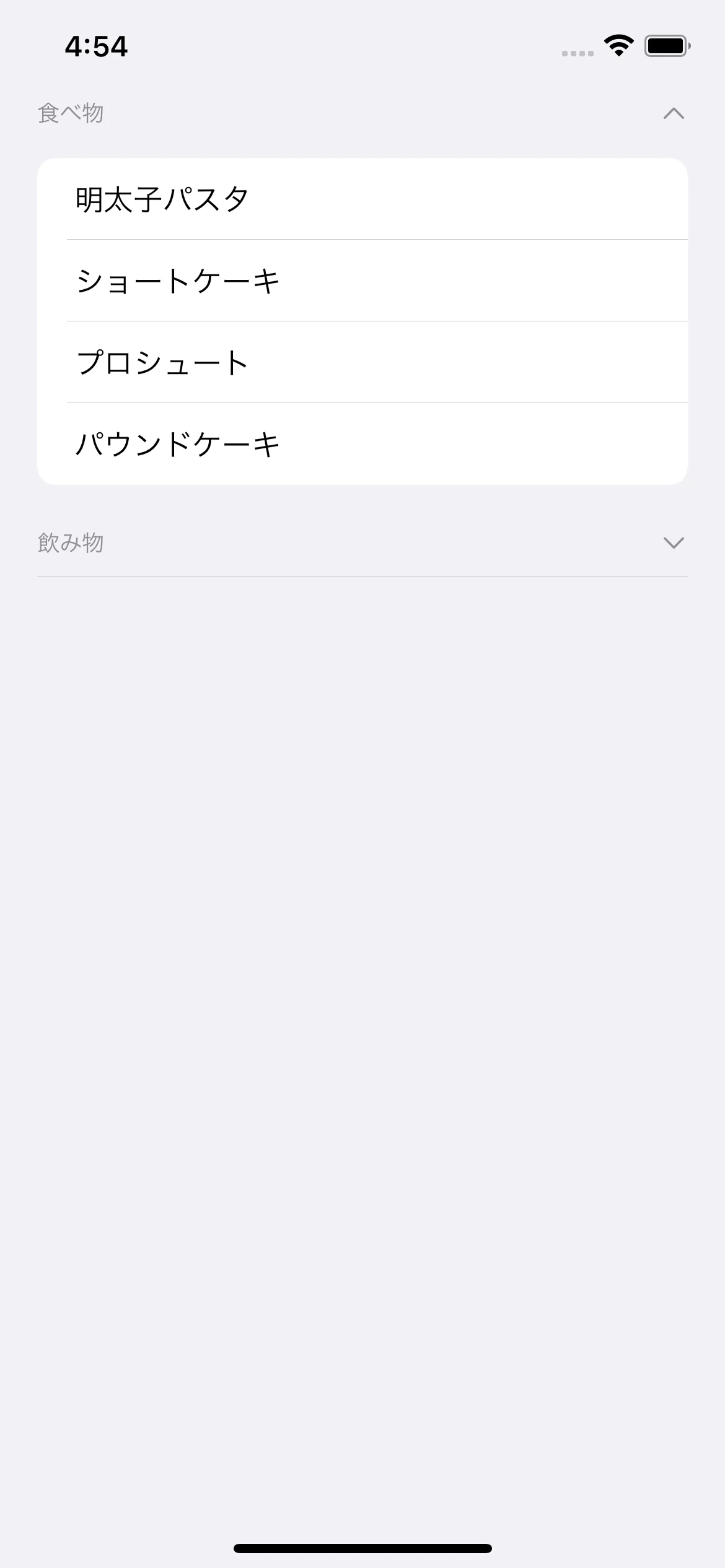Select the 飲み物 section header
This screenshot has height=1568, width=725.
pyautogui.click(x=71, y=543)
